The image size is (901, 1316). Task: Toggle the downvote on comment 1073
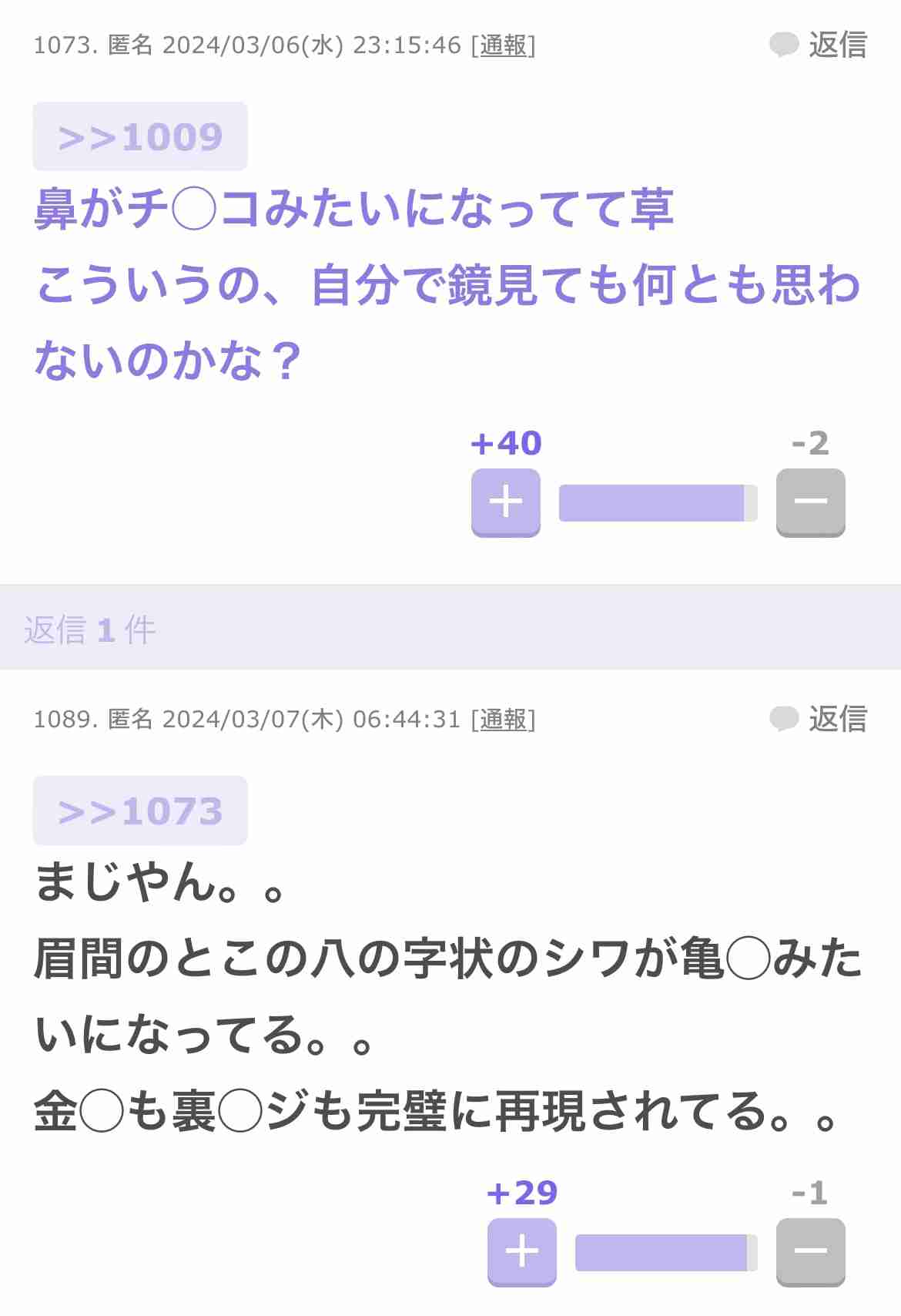coord(809,502)
